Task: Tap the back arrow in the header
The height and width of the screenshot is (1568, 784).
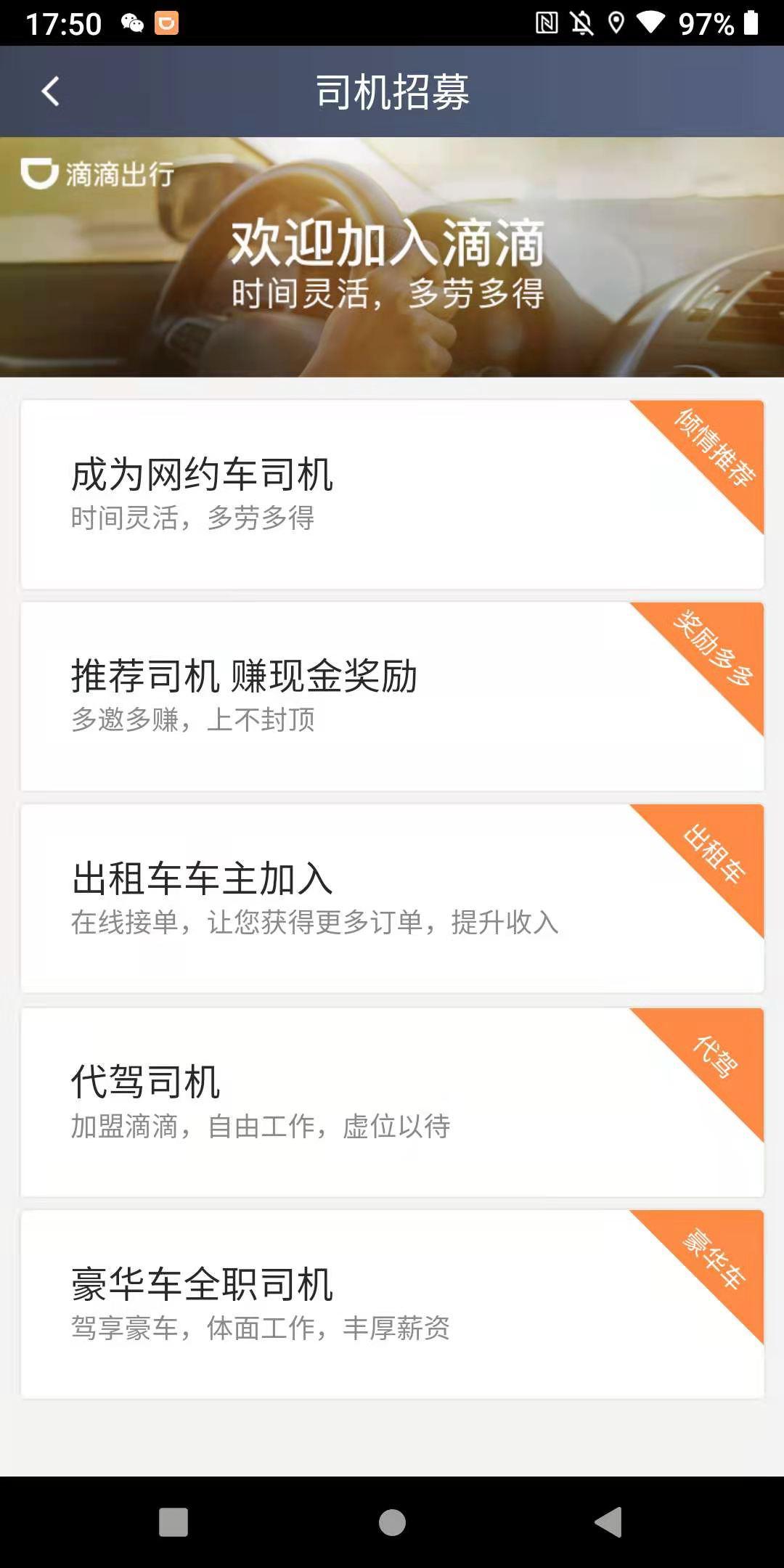Action: [48, 91]
